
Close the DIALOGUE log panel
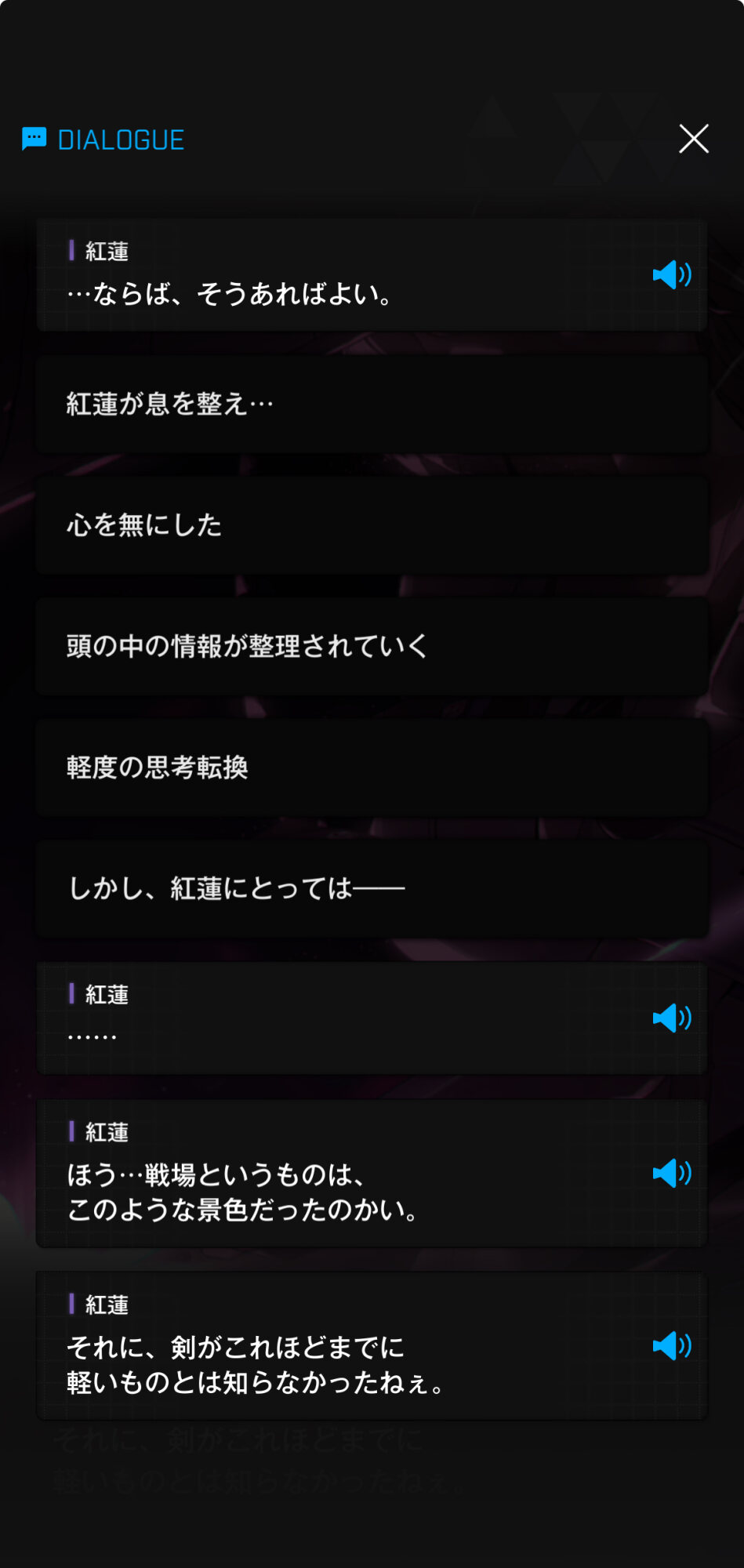click(694, 139)
